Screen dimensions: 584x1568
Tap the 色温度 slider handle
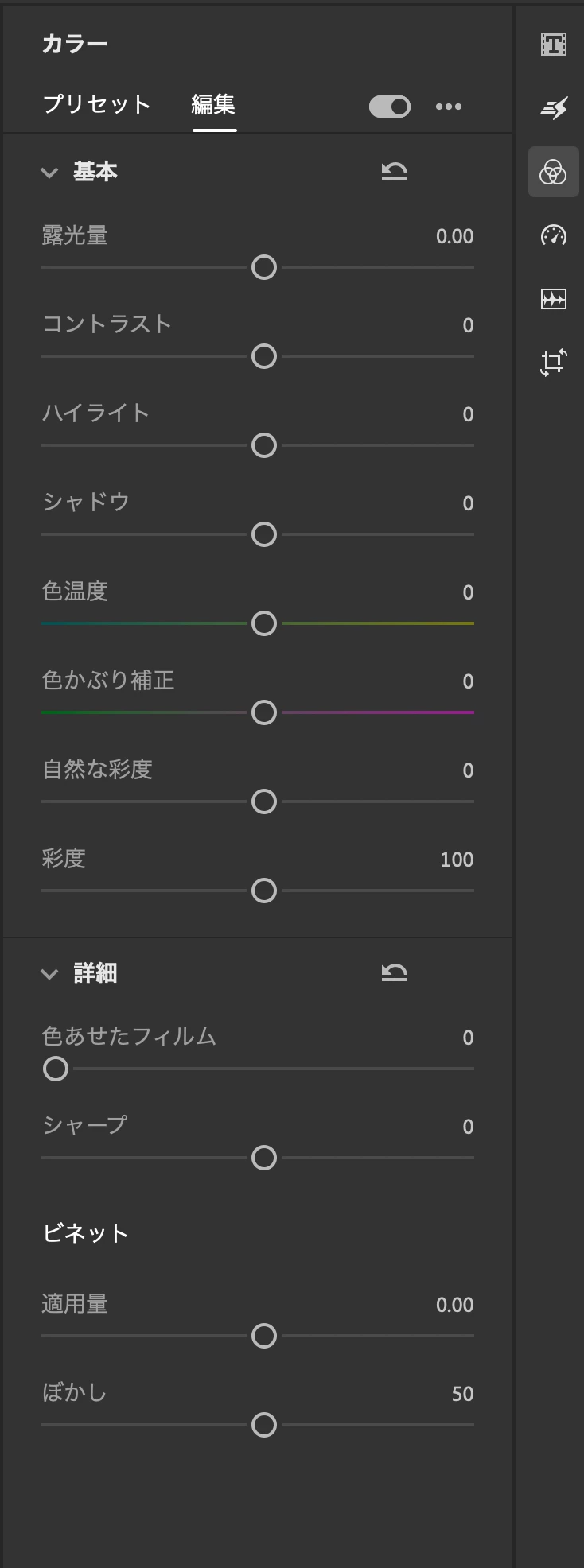[264, 624]
